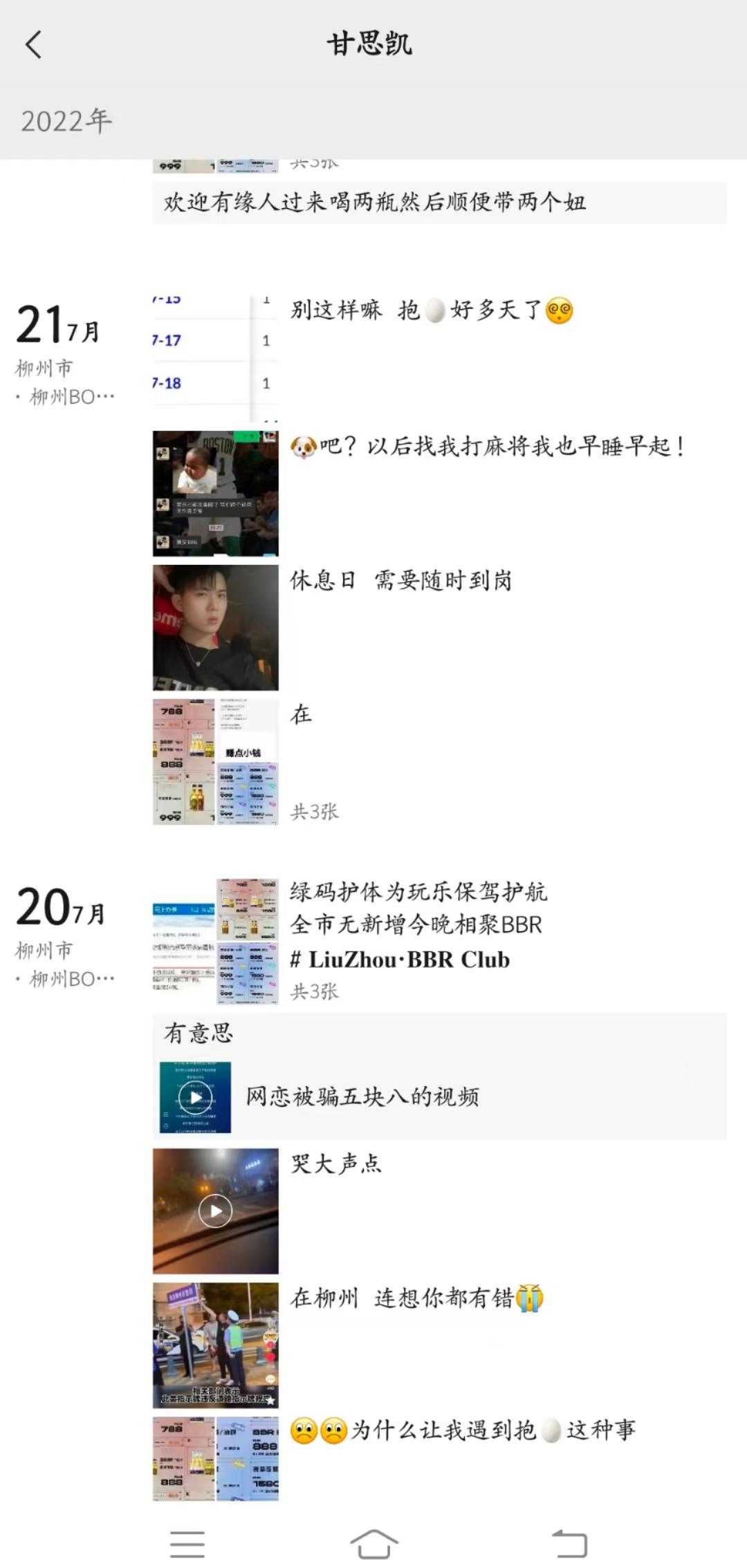Open the post 欢迎有缘人过来喝两瓶
Screen dimensions: 747x1568
click(373, 203)
